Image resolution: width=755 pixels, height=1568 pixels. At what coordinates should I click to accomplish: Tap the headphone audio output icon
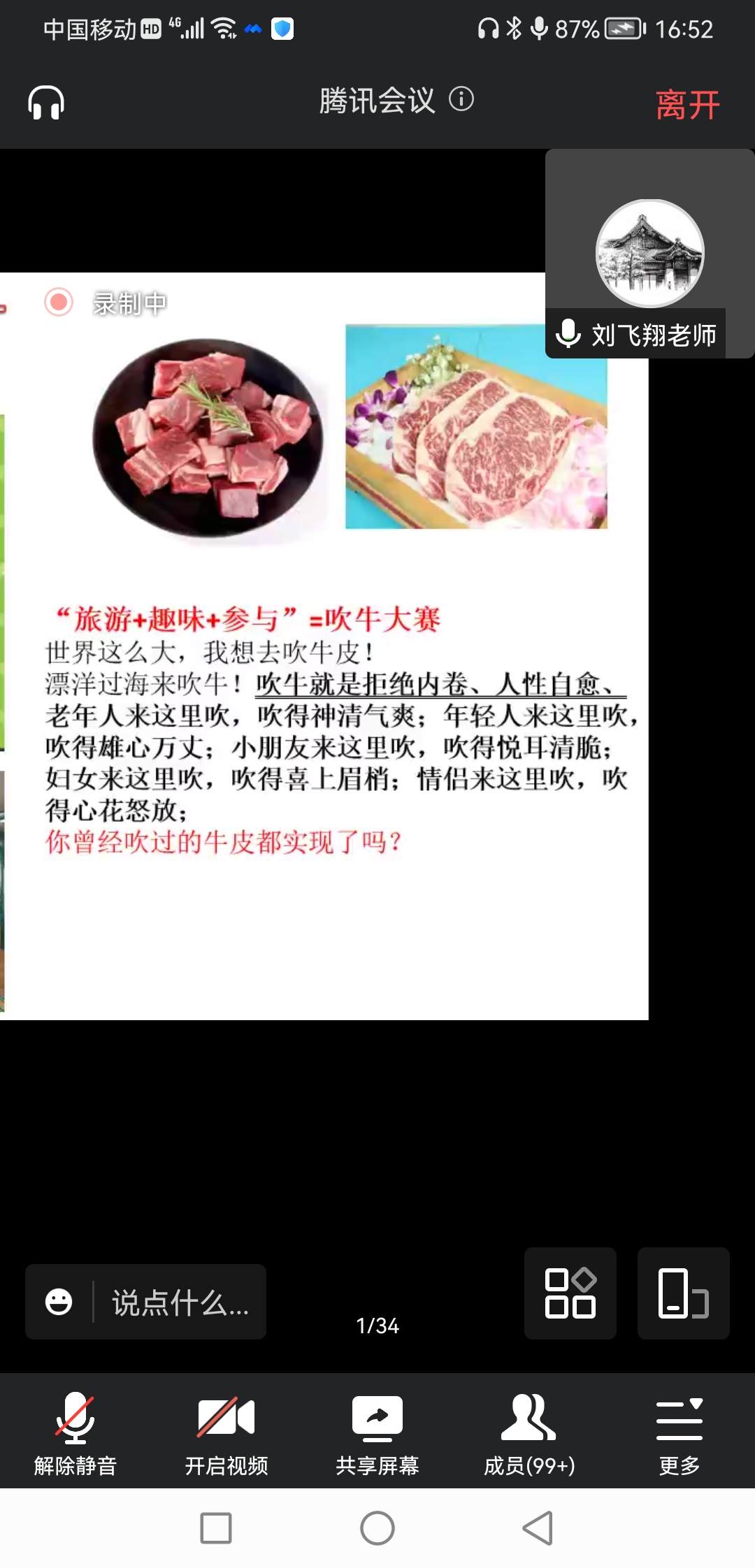pyautogui.click(x=46, y=103)
